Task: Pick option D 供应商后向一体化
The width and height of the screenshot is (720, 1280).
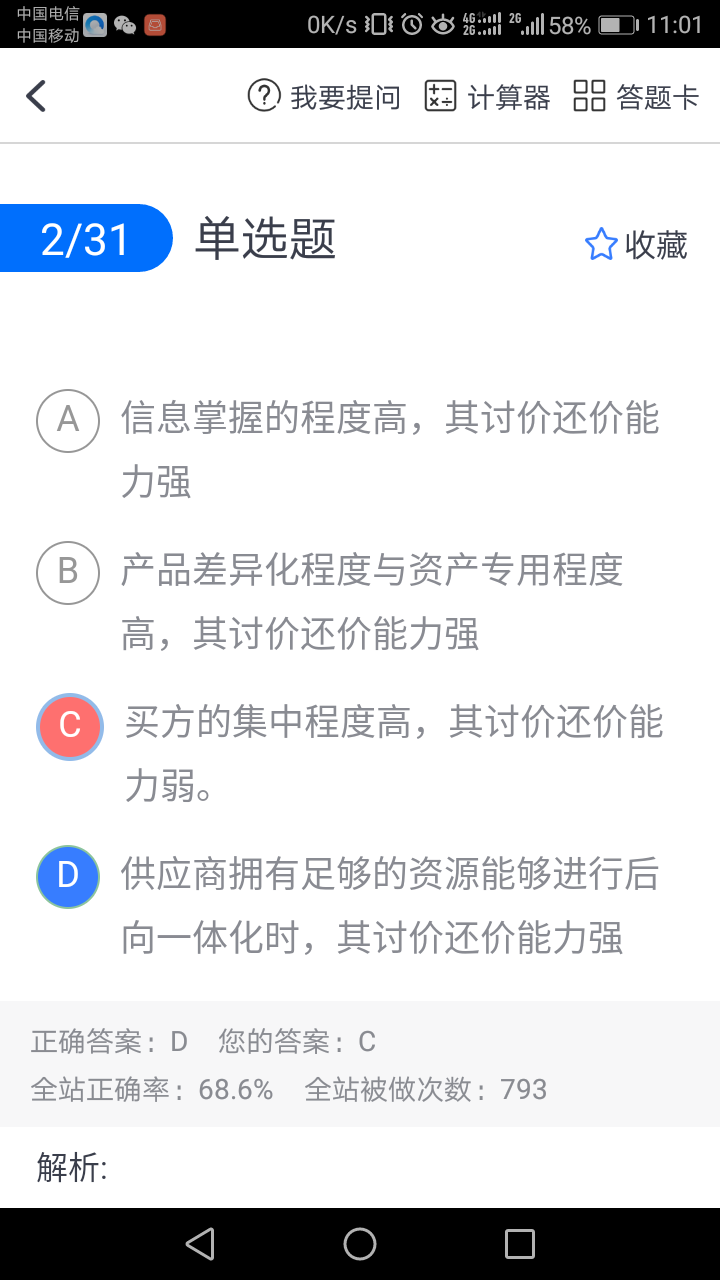Action: point(68,877)
